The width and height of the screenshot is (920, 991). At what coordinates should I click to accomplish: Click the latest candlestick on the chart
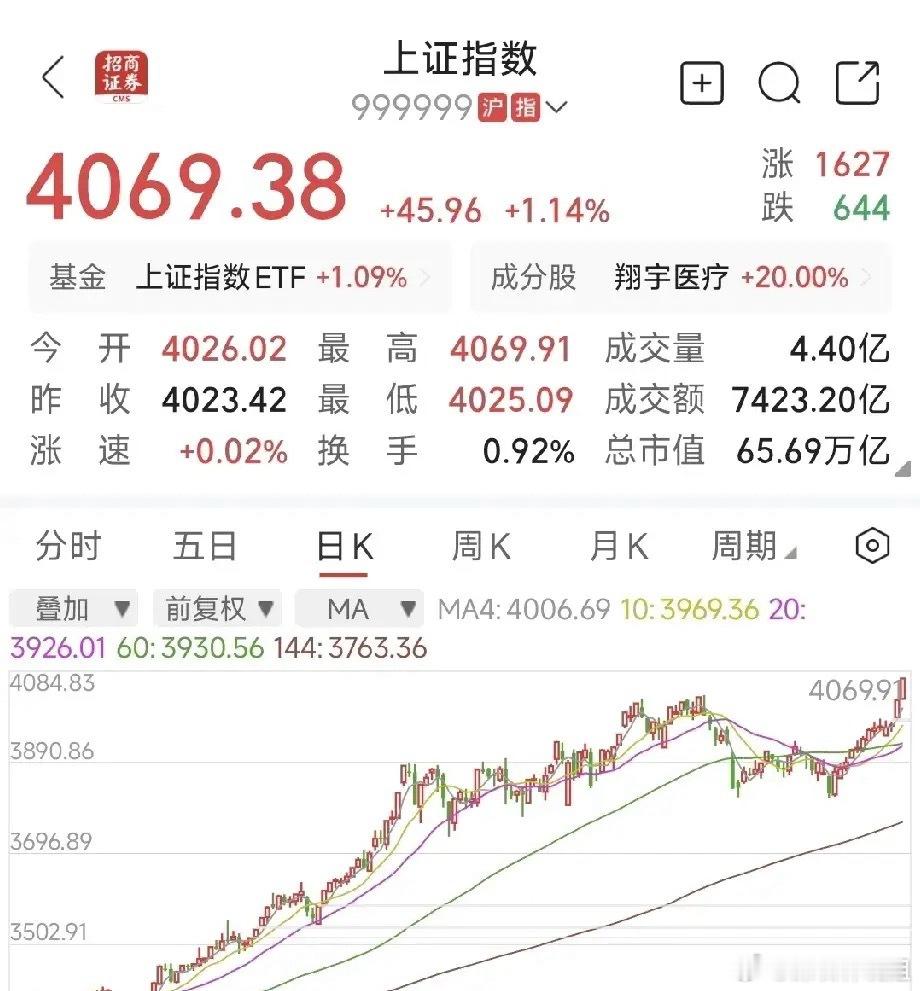coord(902,695)
